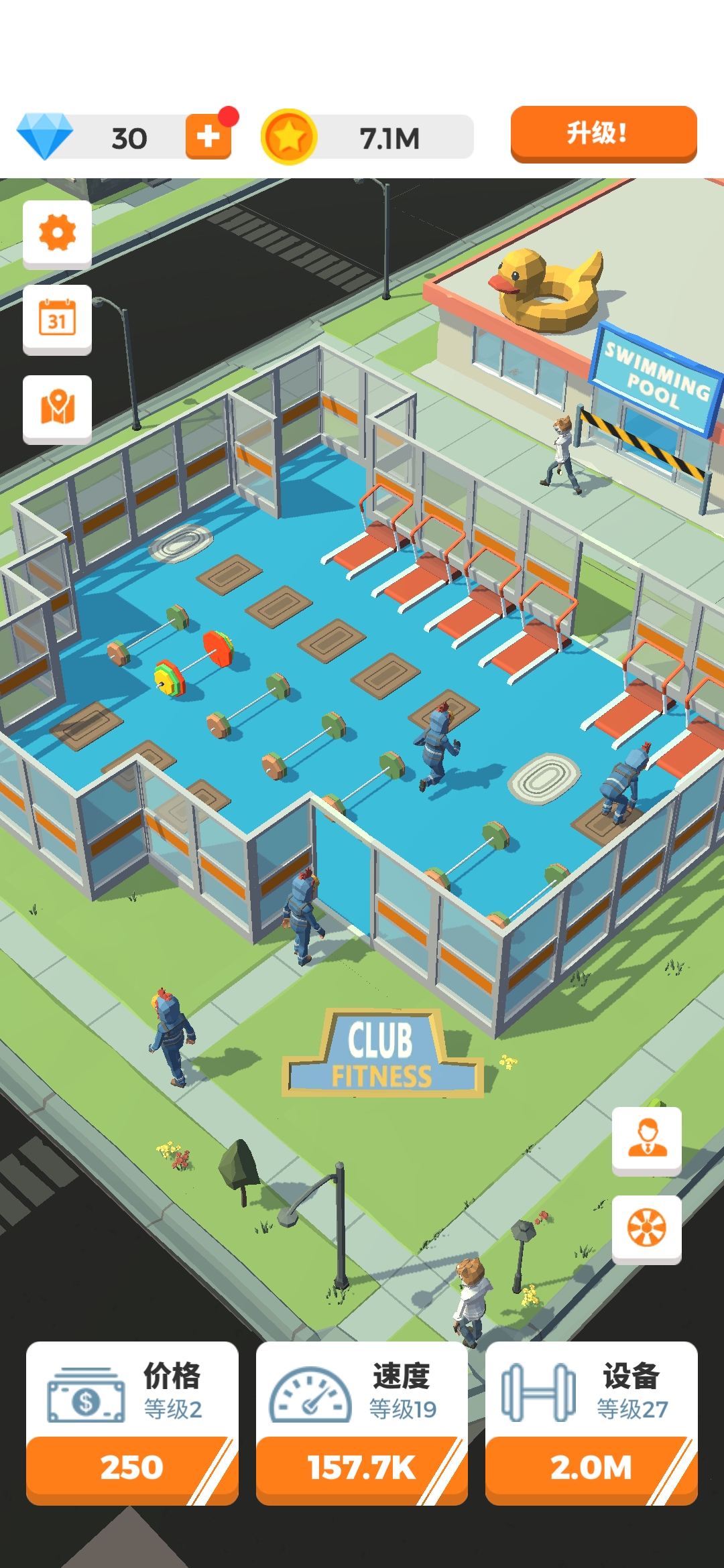Open the staff manager icon
Viewport: 724px width, 1568px height.
point(646,1140)
